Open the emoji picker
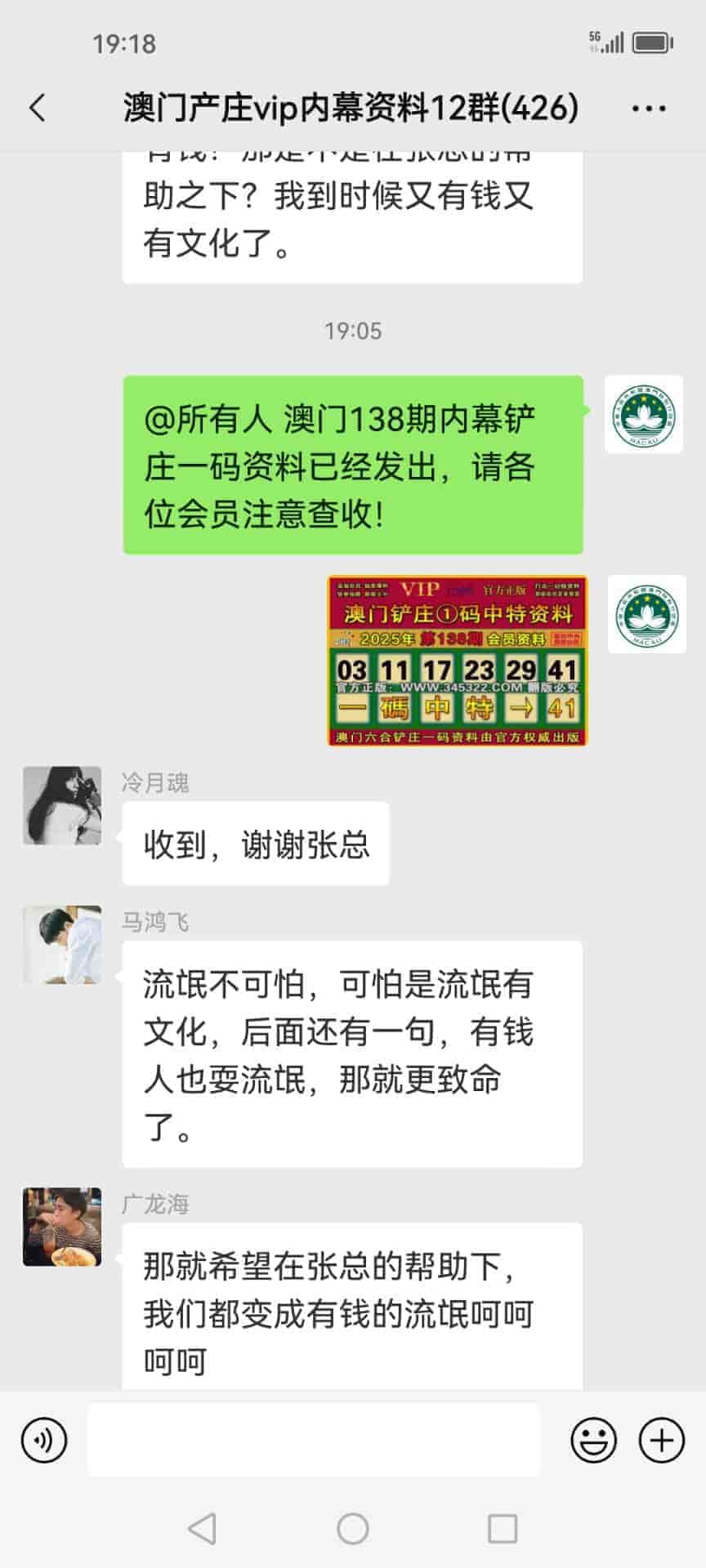Image resolution: width=706 pixels, height=1568 pixels. coord(593,1440)
